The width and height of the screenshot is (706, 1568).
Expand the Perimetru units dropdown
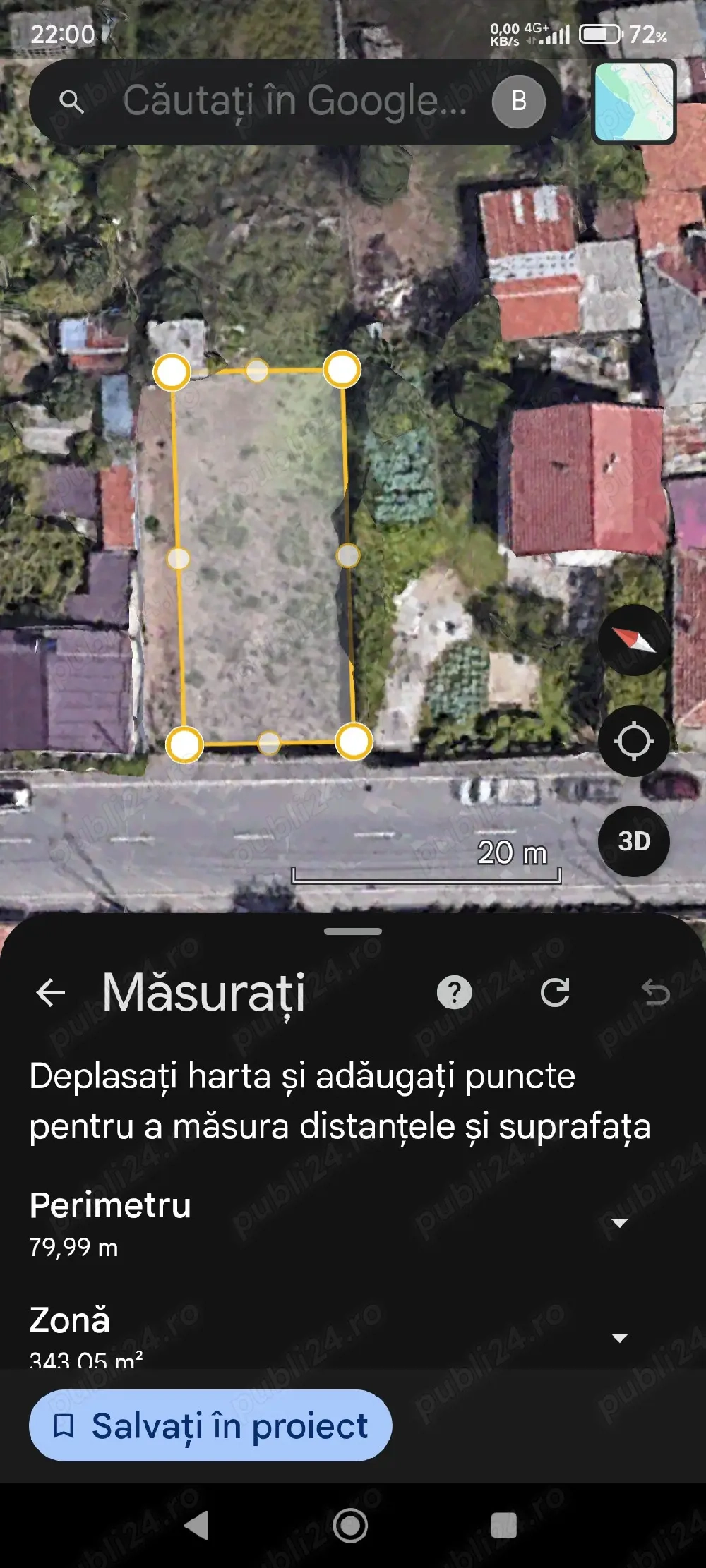619,1223
